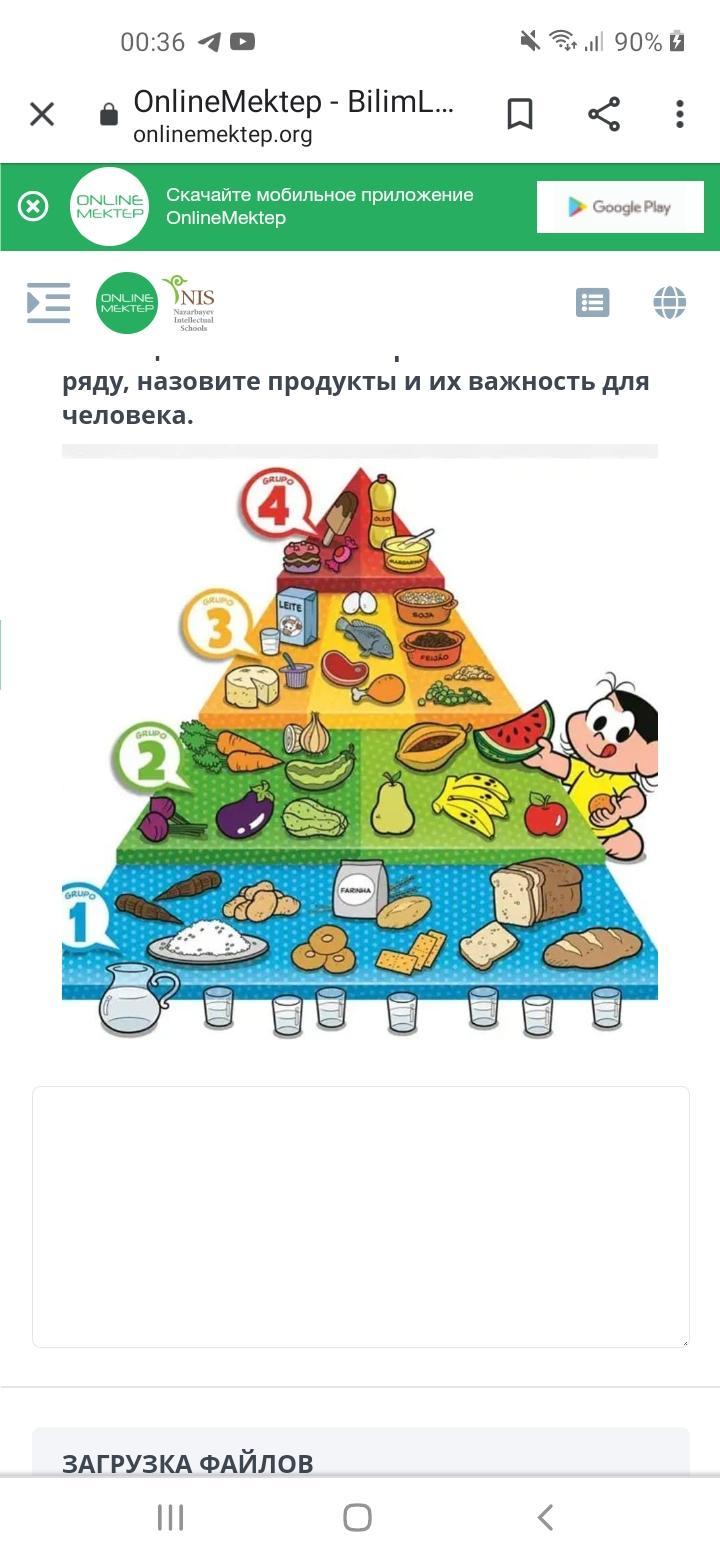This screenshot has width=720, height=1560.
Task: Open the lesson list icon
Action: tap(593, 302)
